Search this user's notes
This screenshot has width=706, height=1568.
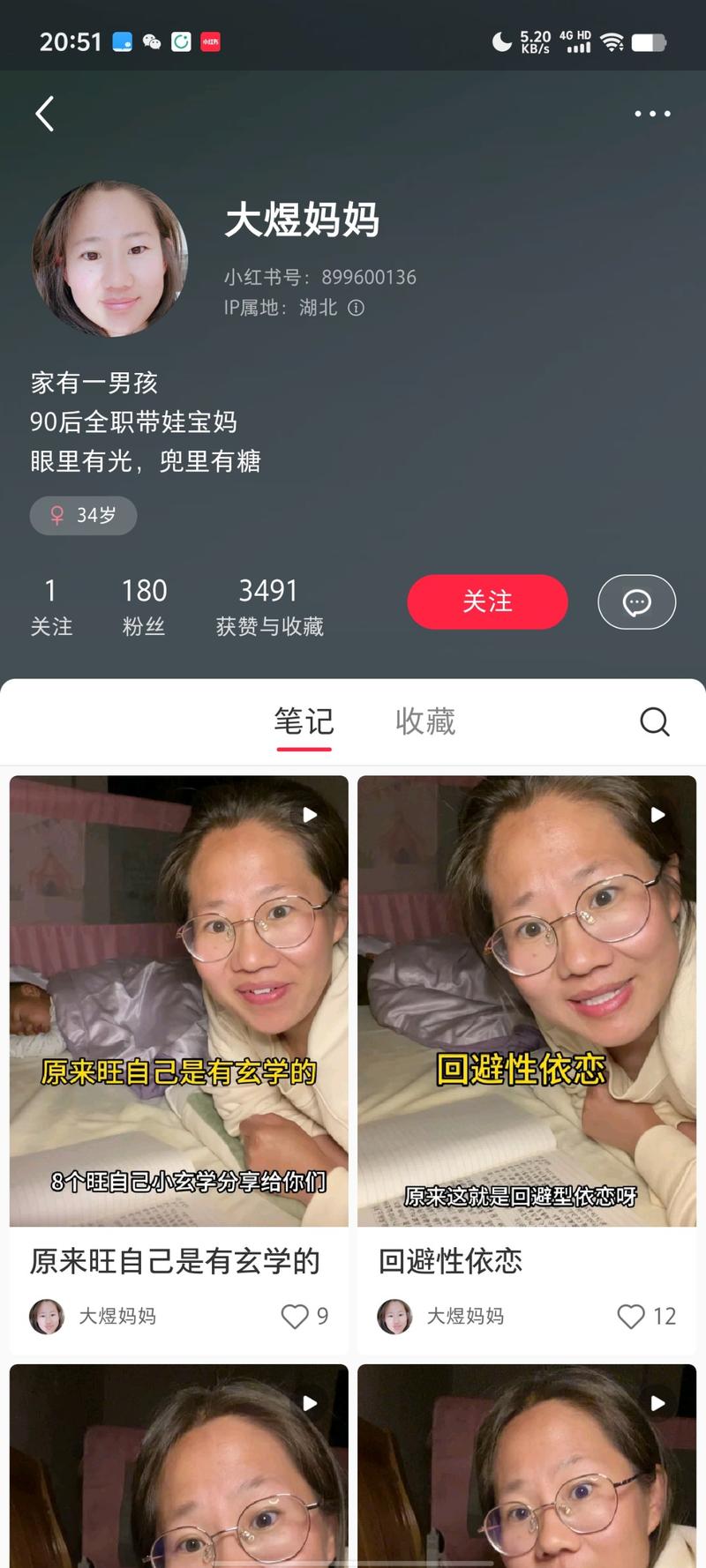pos(654,722)
